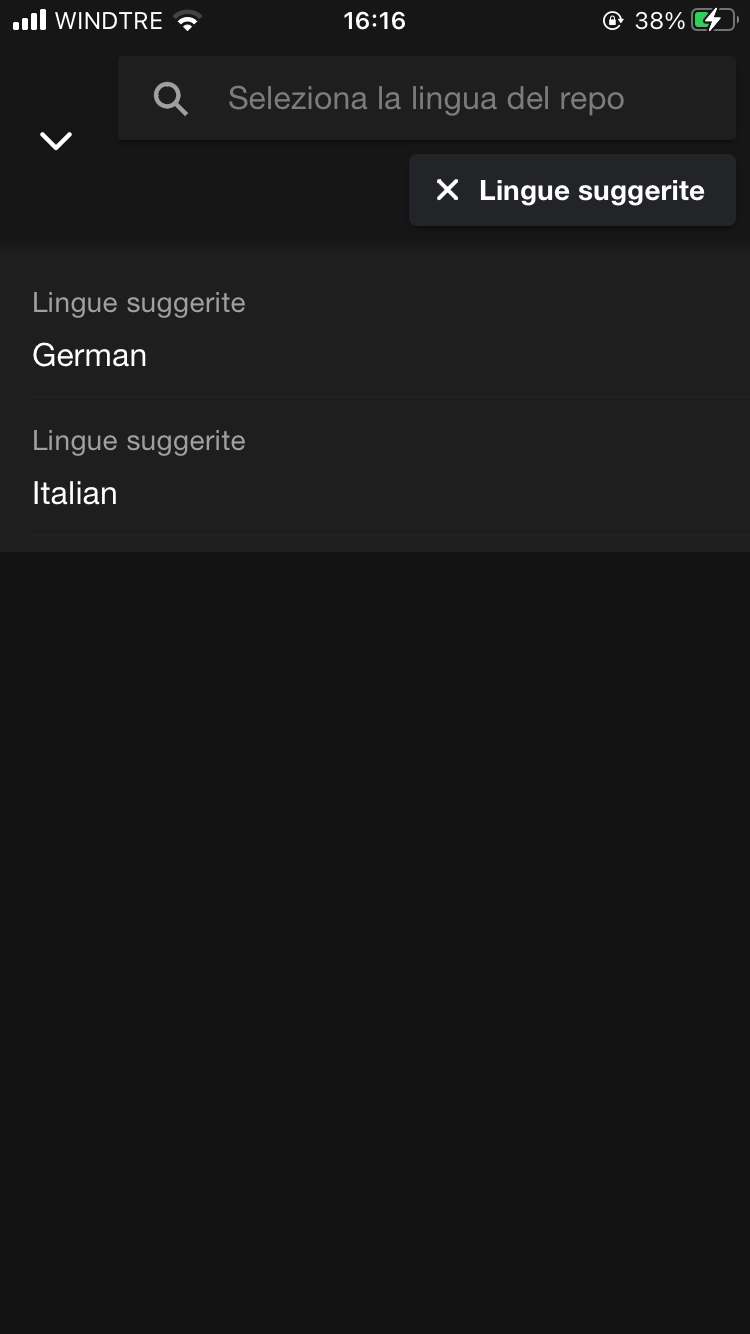Collapse the language picker with the down chevron
This screenshot has height=1334, width=750.
(56, 141)
